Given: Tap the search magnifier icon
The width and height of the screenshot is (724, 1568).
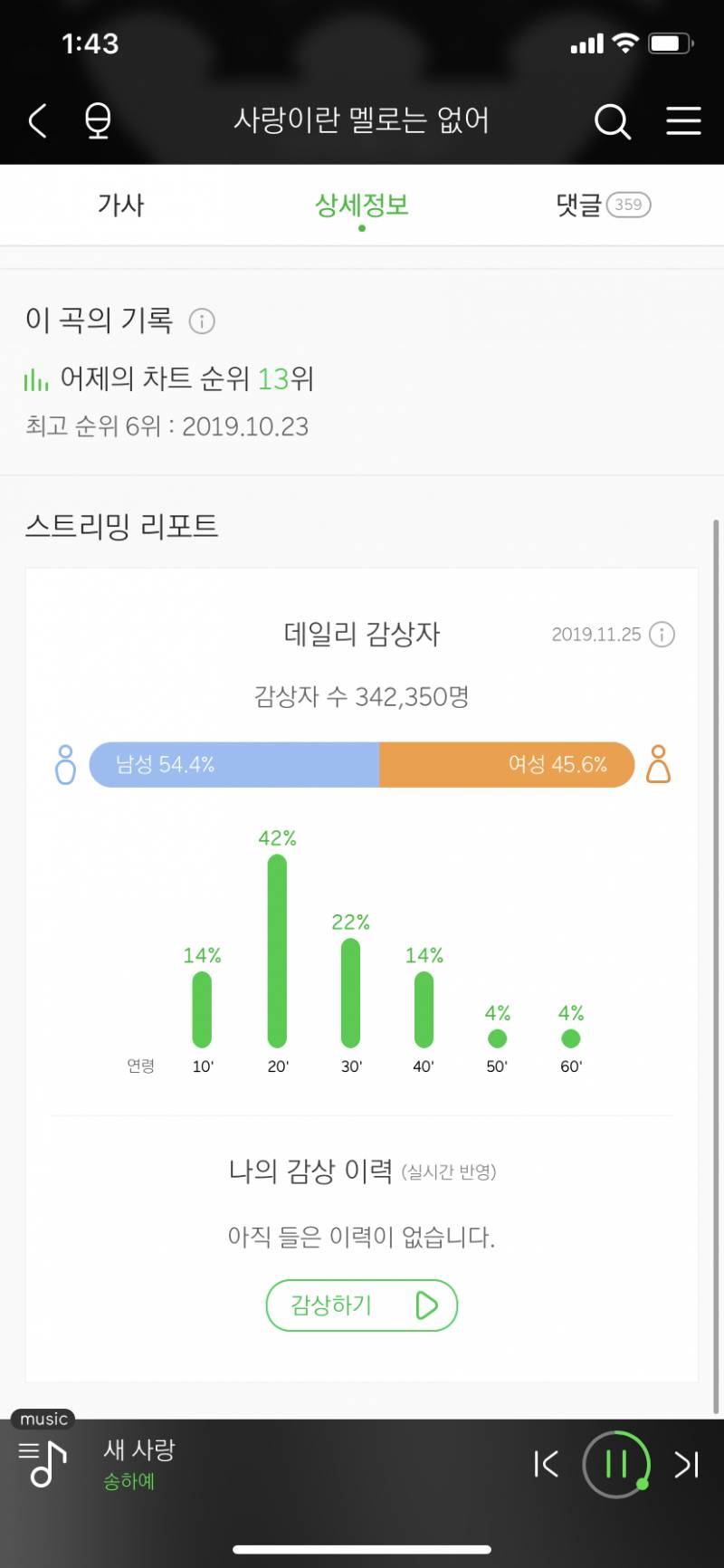Looking at the screenshot, I should coord(612,120).
